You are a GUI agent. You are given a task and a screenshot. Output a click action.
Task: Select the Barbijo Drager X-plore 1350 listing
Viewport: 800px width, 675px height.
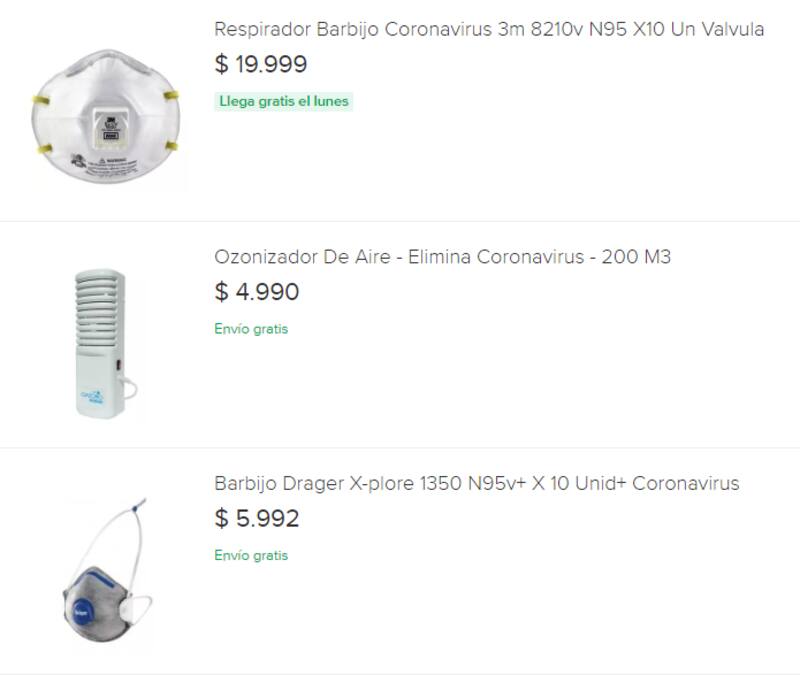click(476, 484)
